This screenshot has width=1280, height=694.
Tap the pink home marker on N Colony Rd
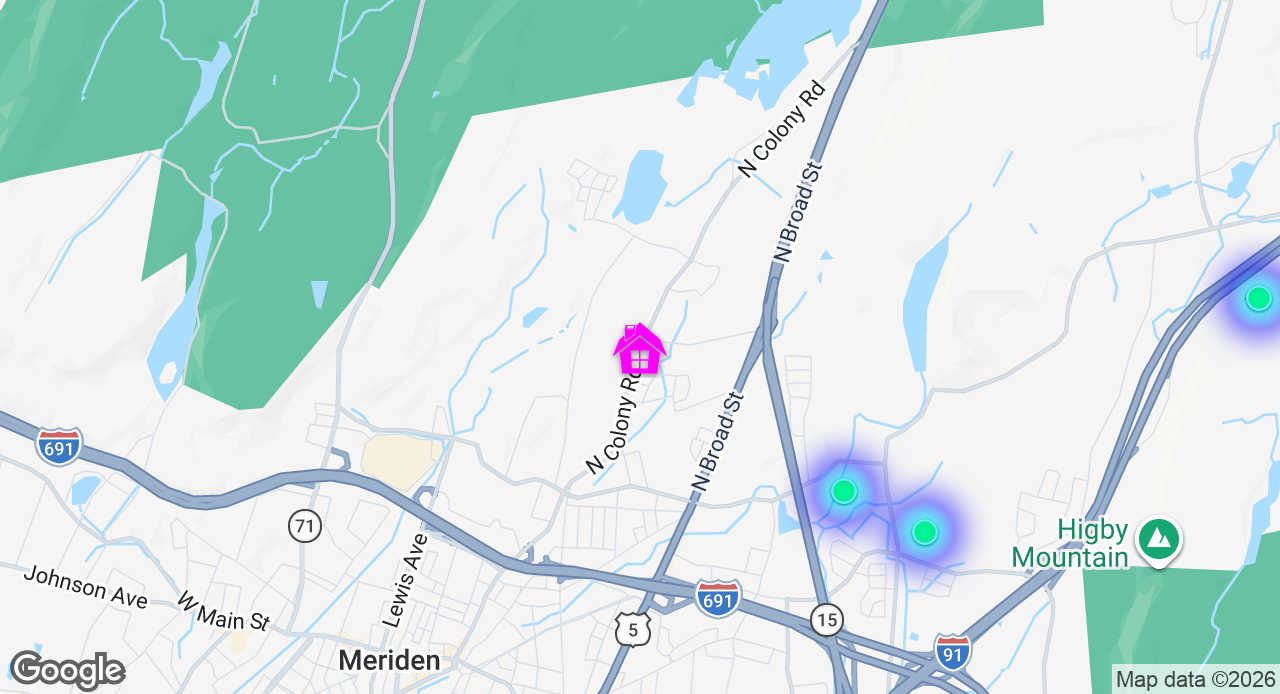click(x=639, y=351)
